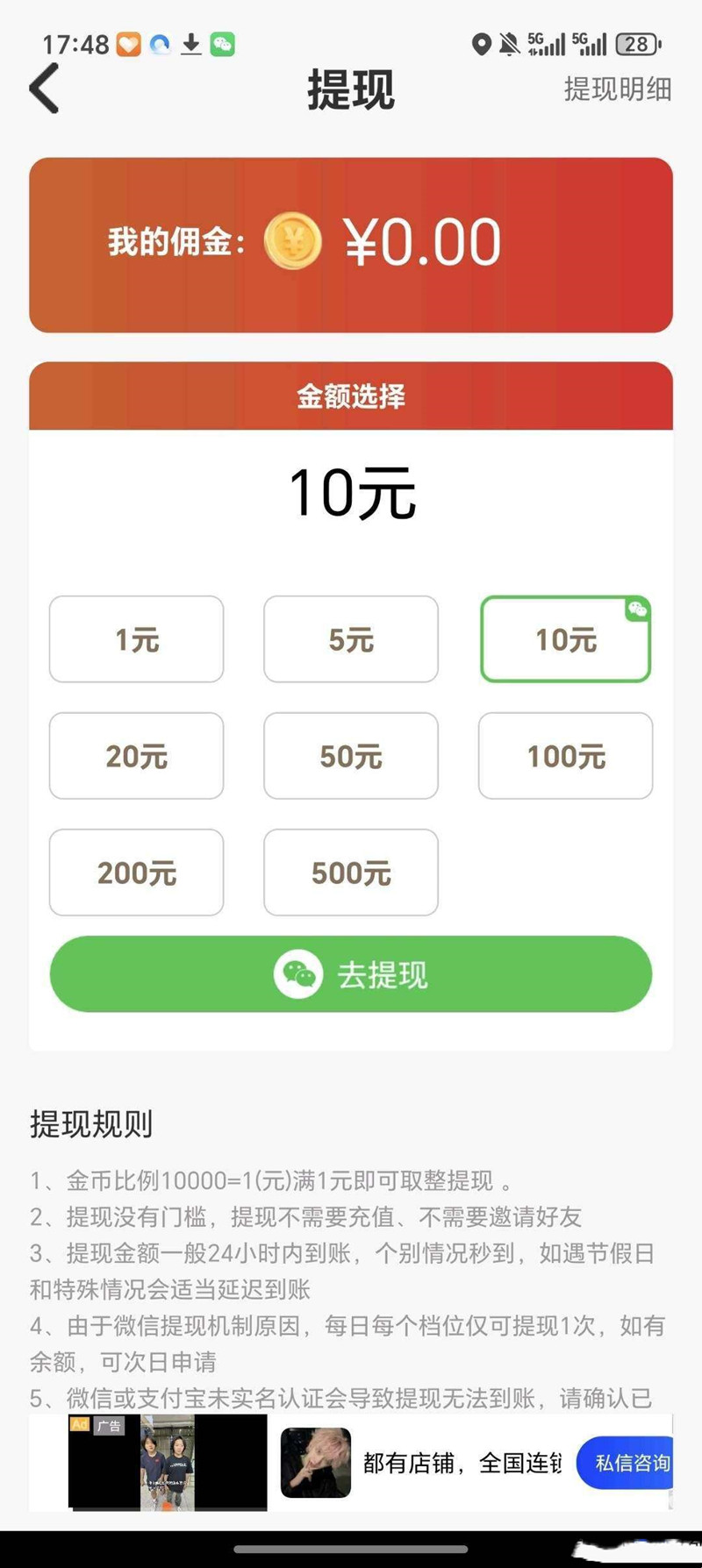This screenshot has height=1568, width=702.
Task: Select the 1元 withdrawal amount
Action: (137, 639)
